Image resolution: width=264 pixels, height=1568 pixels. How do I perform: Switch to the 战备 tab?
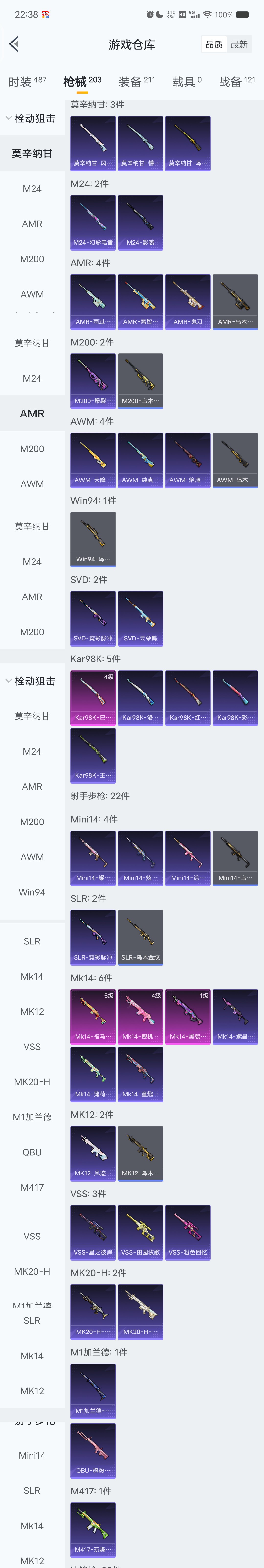(x=237, y=82)
